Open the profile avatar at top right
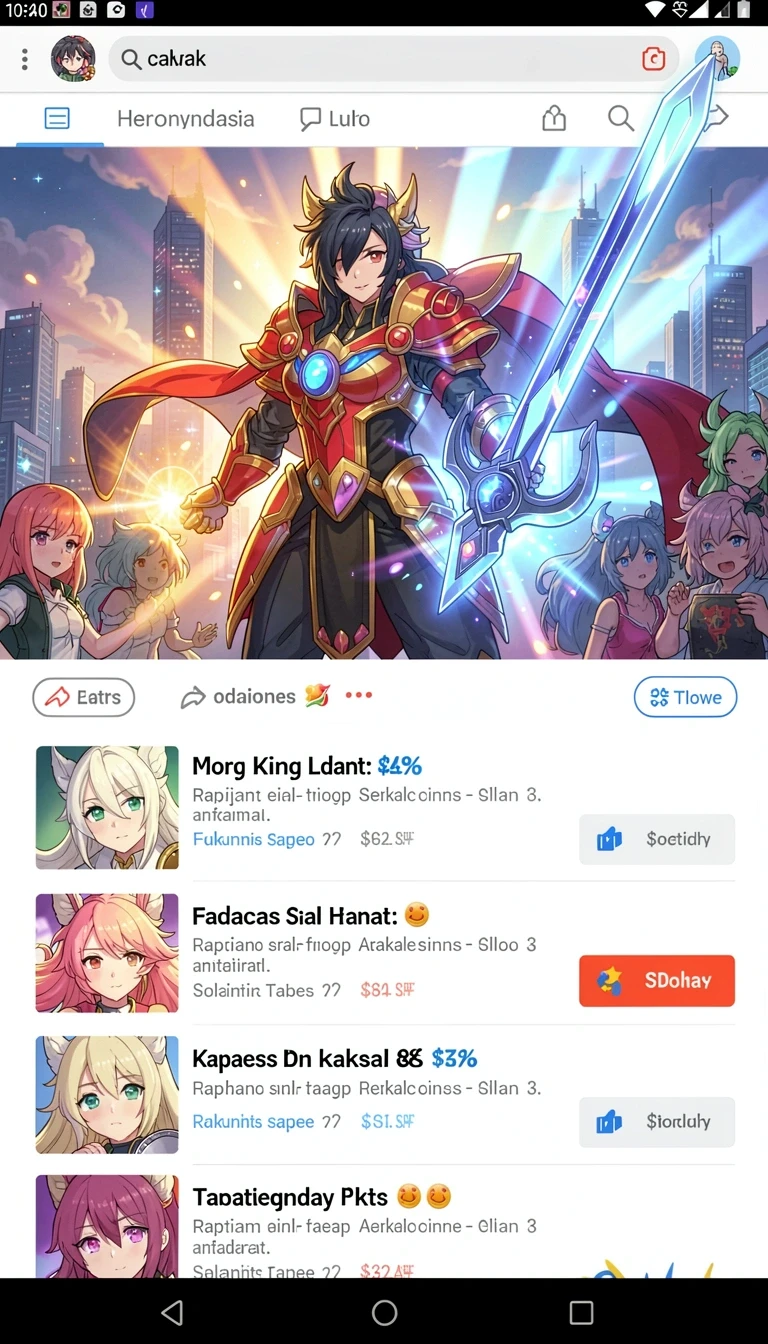This screenshot has height=1344, width=768. click(717, 58)
